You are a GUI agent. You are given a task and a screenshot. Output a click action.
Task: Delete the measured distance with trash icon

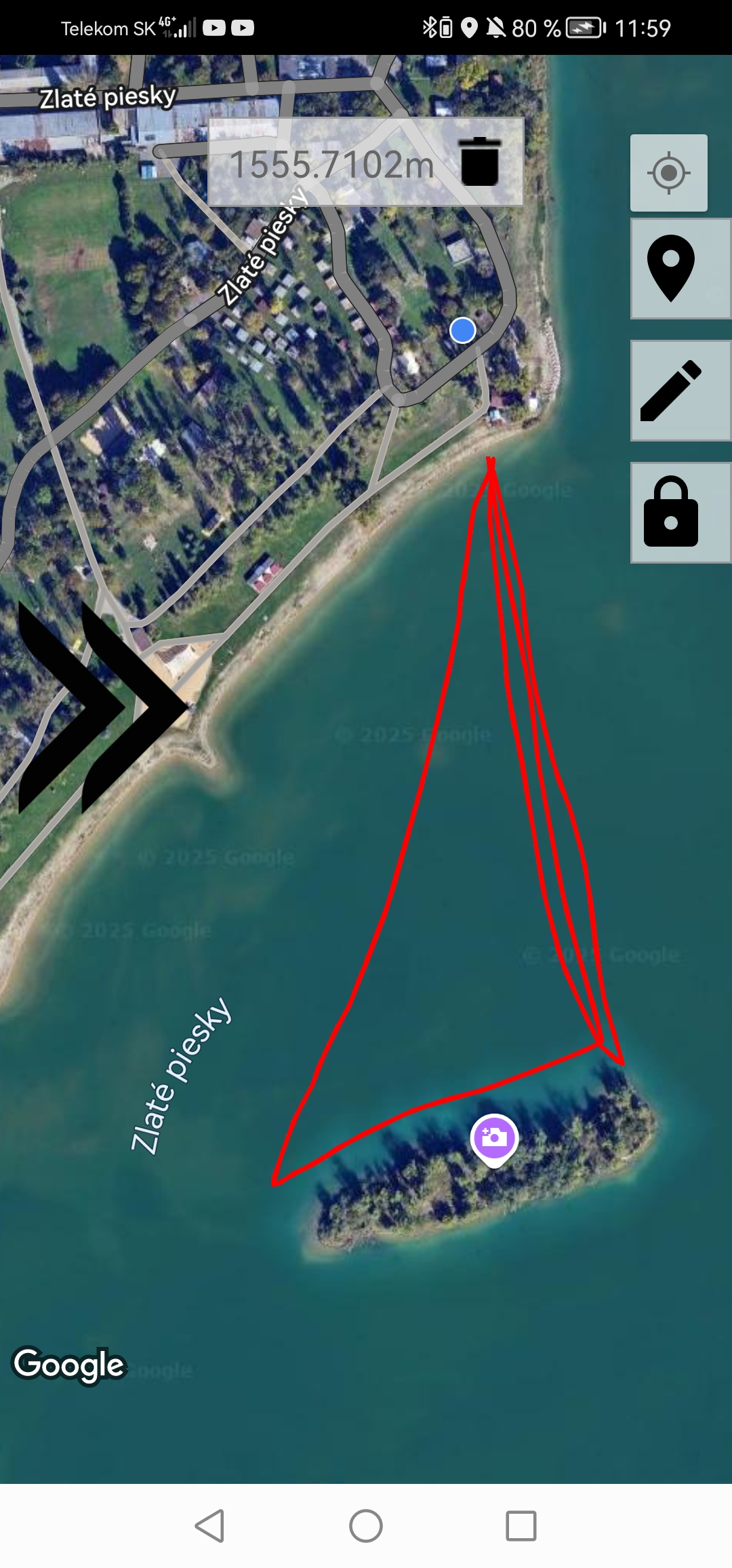480,161
